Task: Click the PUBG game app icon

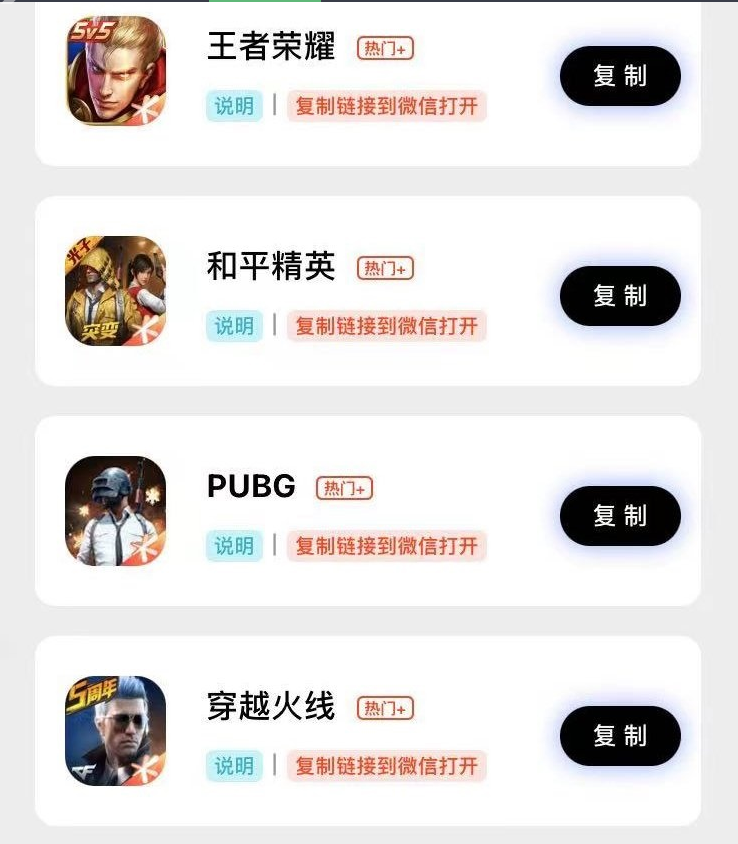Action: click(115, 511)
